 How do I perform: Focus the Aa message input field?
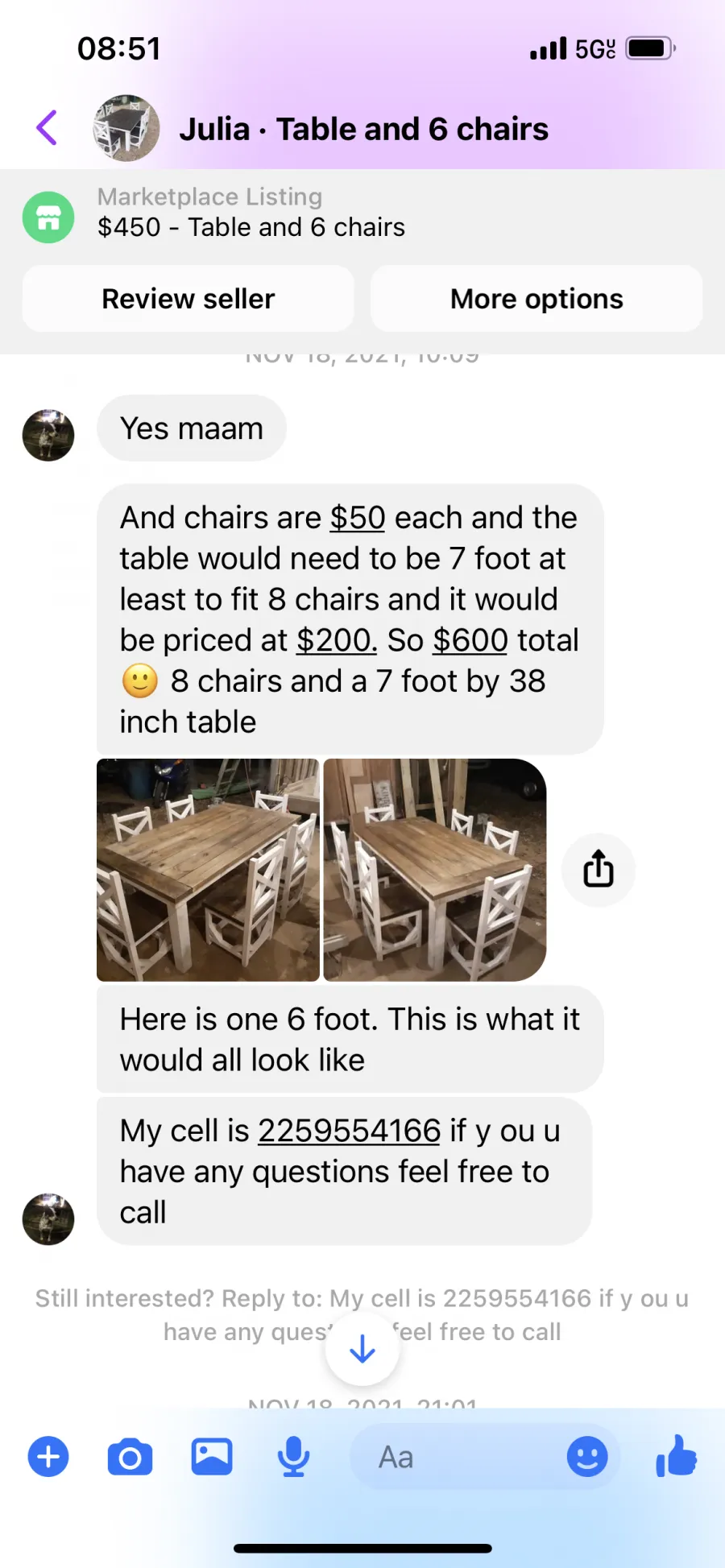pos(459,1456)
